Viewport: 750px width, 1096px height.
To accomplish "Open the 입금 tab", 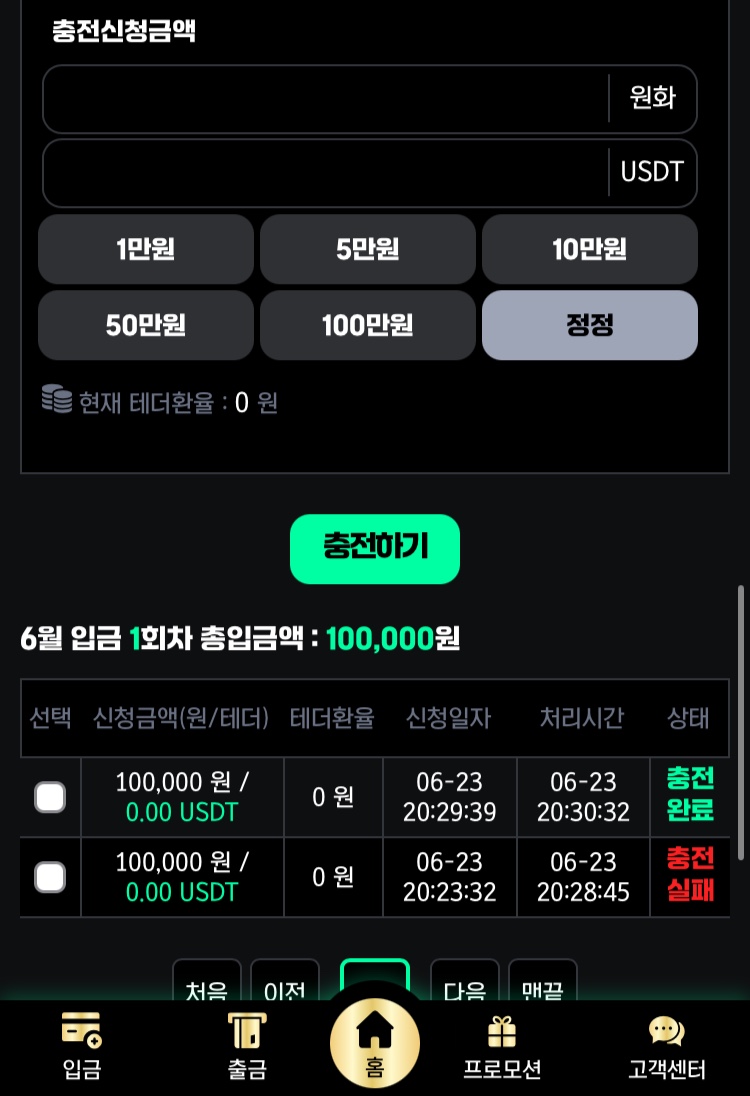I will [82, 1047].
